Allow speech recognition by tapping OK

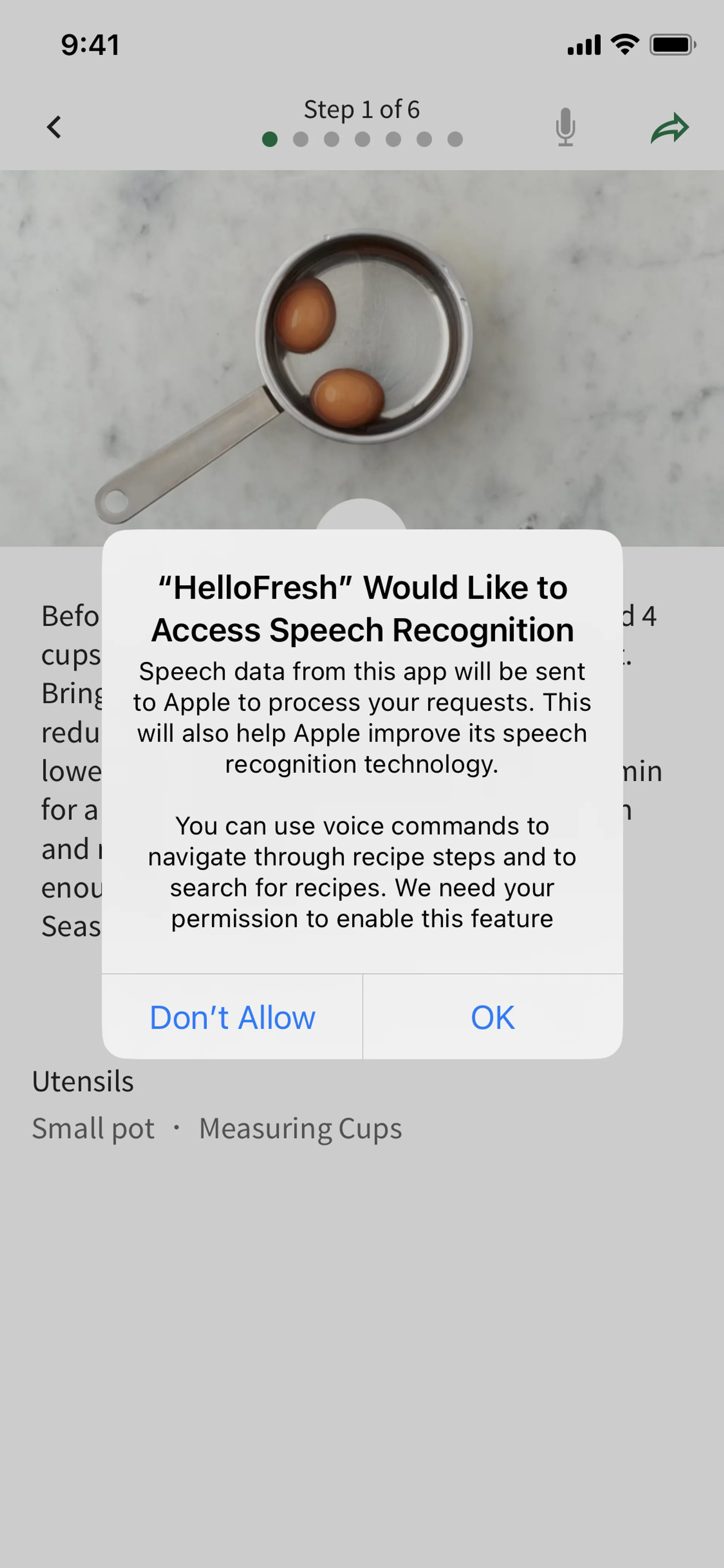click(x=492, y=1017)
